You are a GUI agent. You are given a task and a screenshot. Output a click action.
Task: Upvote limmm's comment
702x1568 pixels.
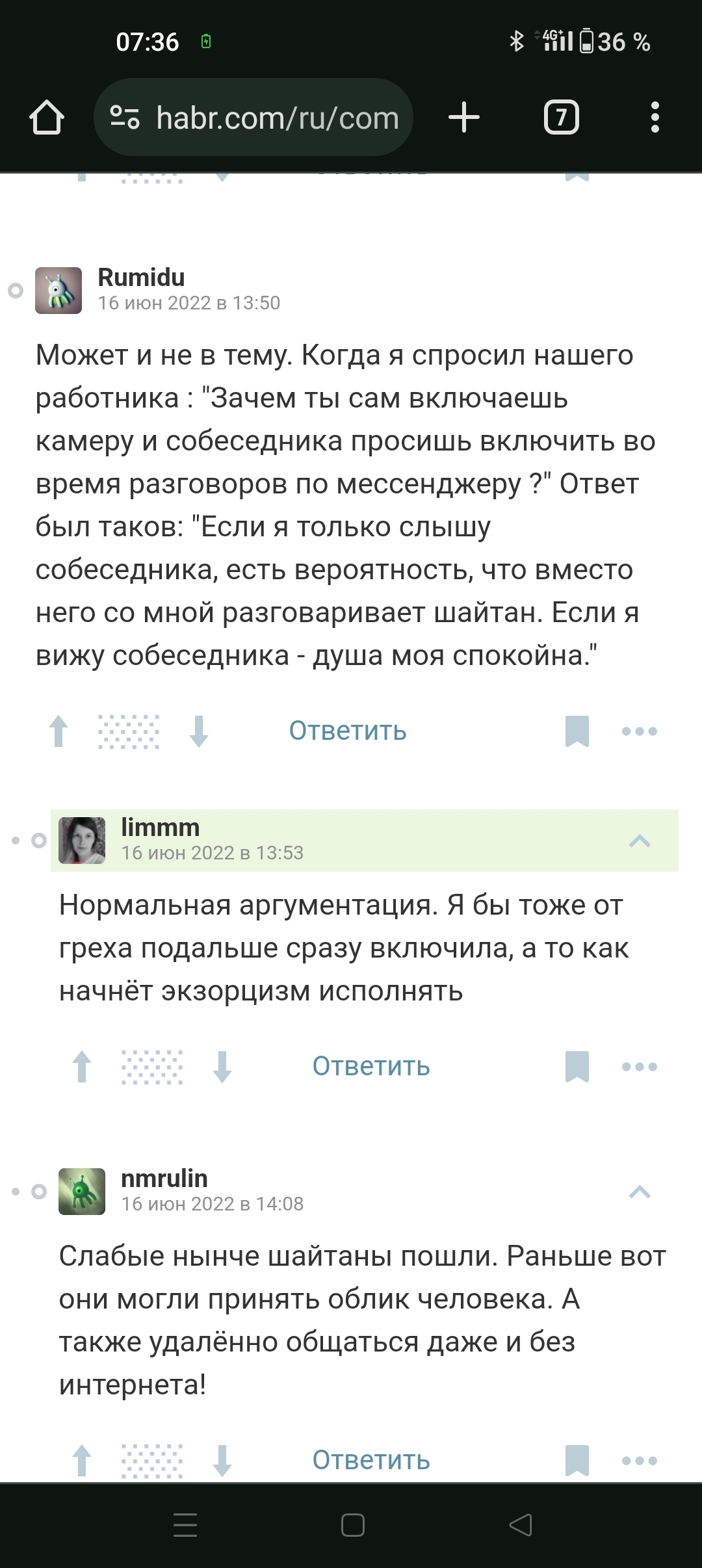(82, 1067)
